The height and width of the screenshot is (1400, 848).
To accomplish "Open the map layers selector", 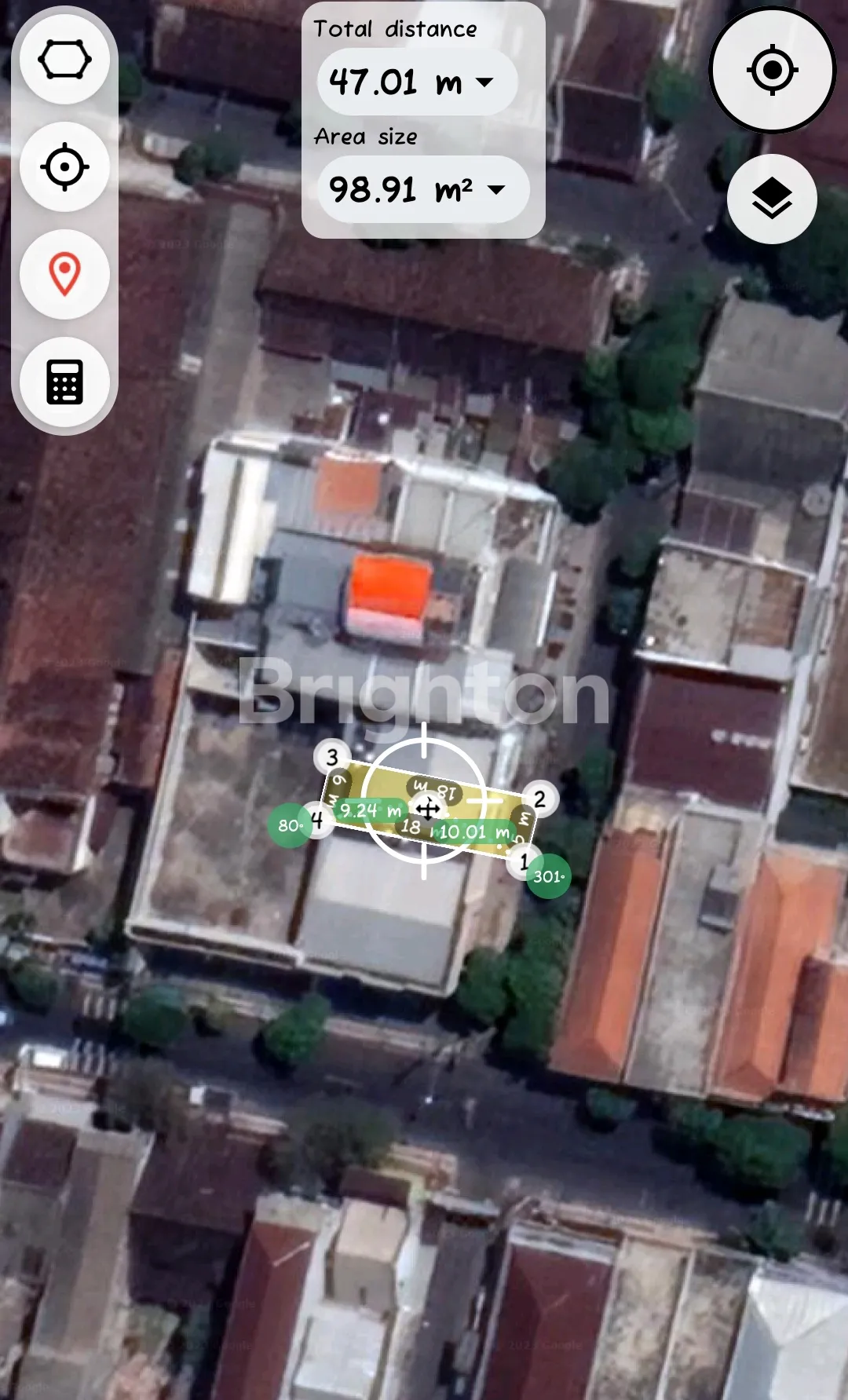I will [x=772, y=199].
